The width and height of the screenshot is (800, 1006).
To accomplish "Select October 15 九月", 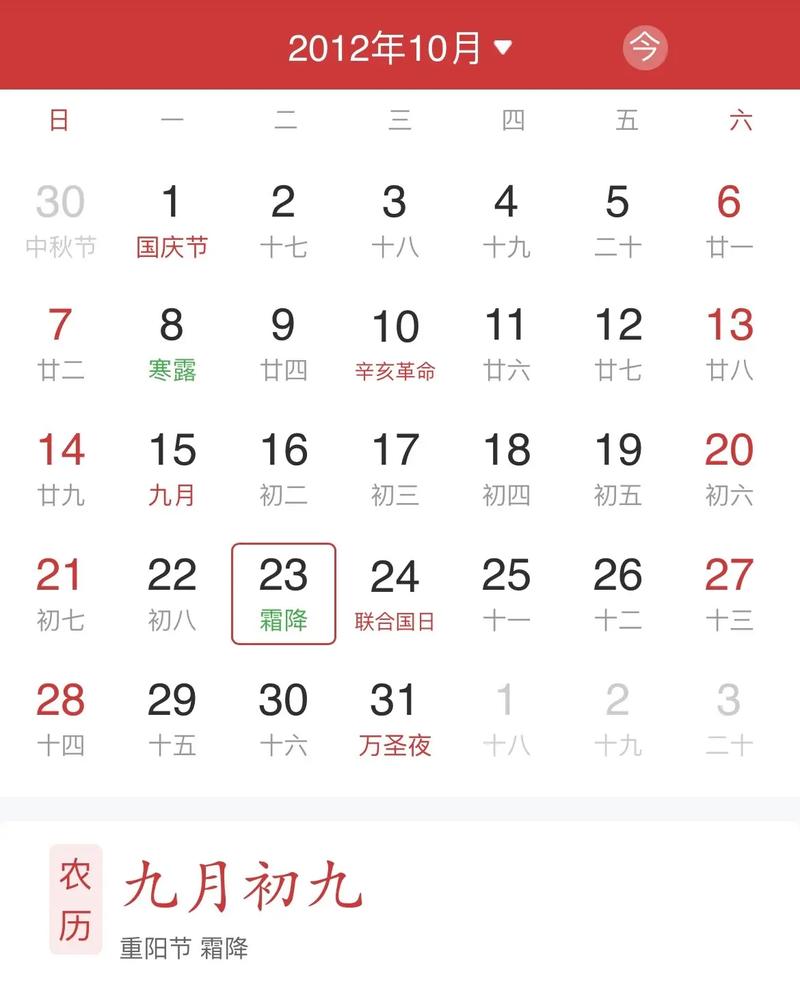I will [x=172, y=470].
